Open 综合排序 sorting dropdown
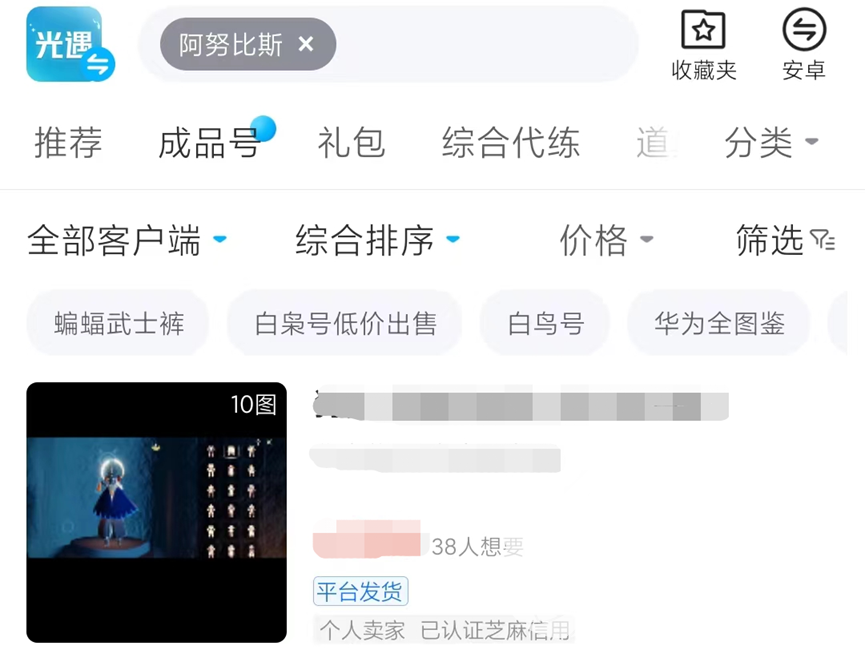 pyautogui.click(x=377, y=240)
